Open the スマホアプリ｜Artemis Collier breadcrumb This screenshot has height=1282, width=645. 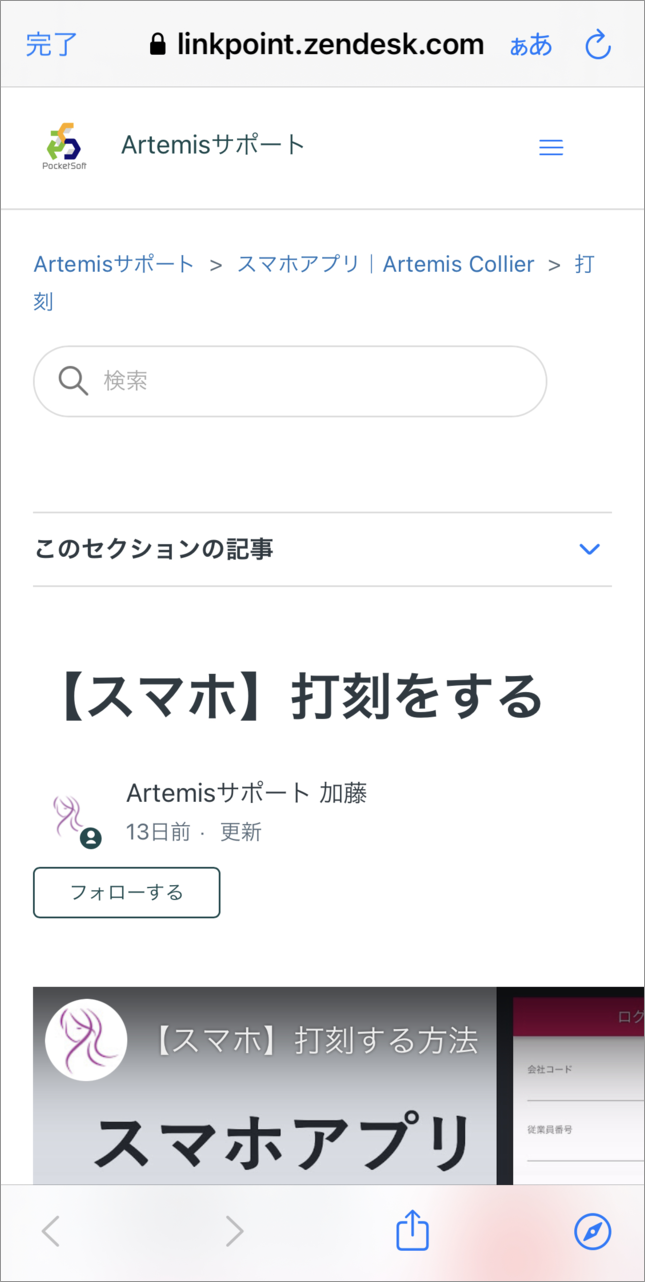pos(385,264)
